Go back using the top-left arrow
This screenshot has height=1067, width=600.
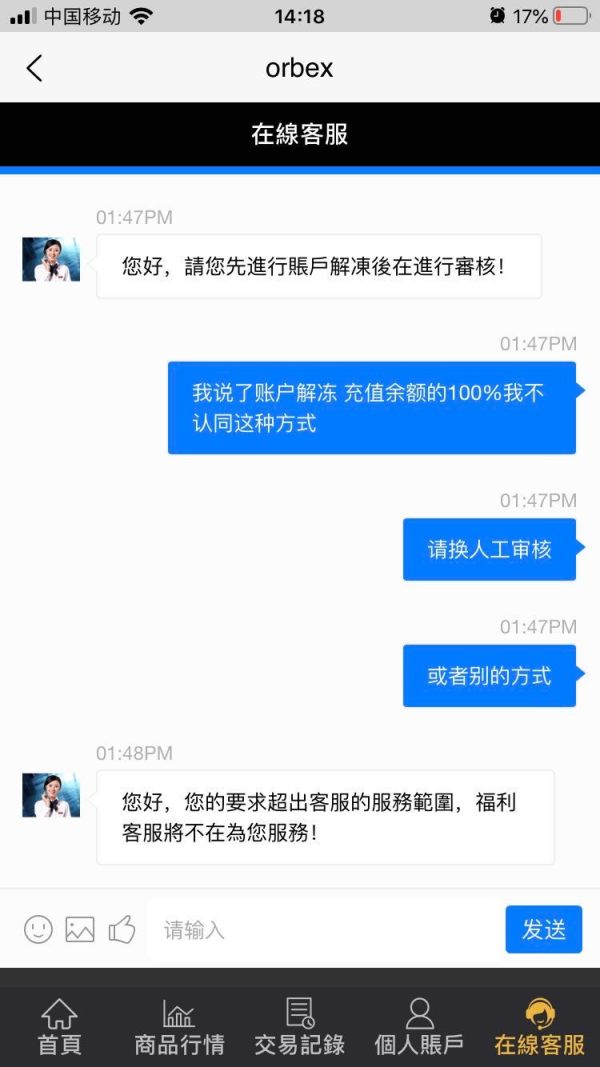(34, 68)
